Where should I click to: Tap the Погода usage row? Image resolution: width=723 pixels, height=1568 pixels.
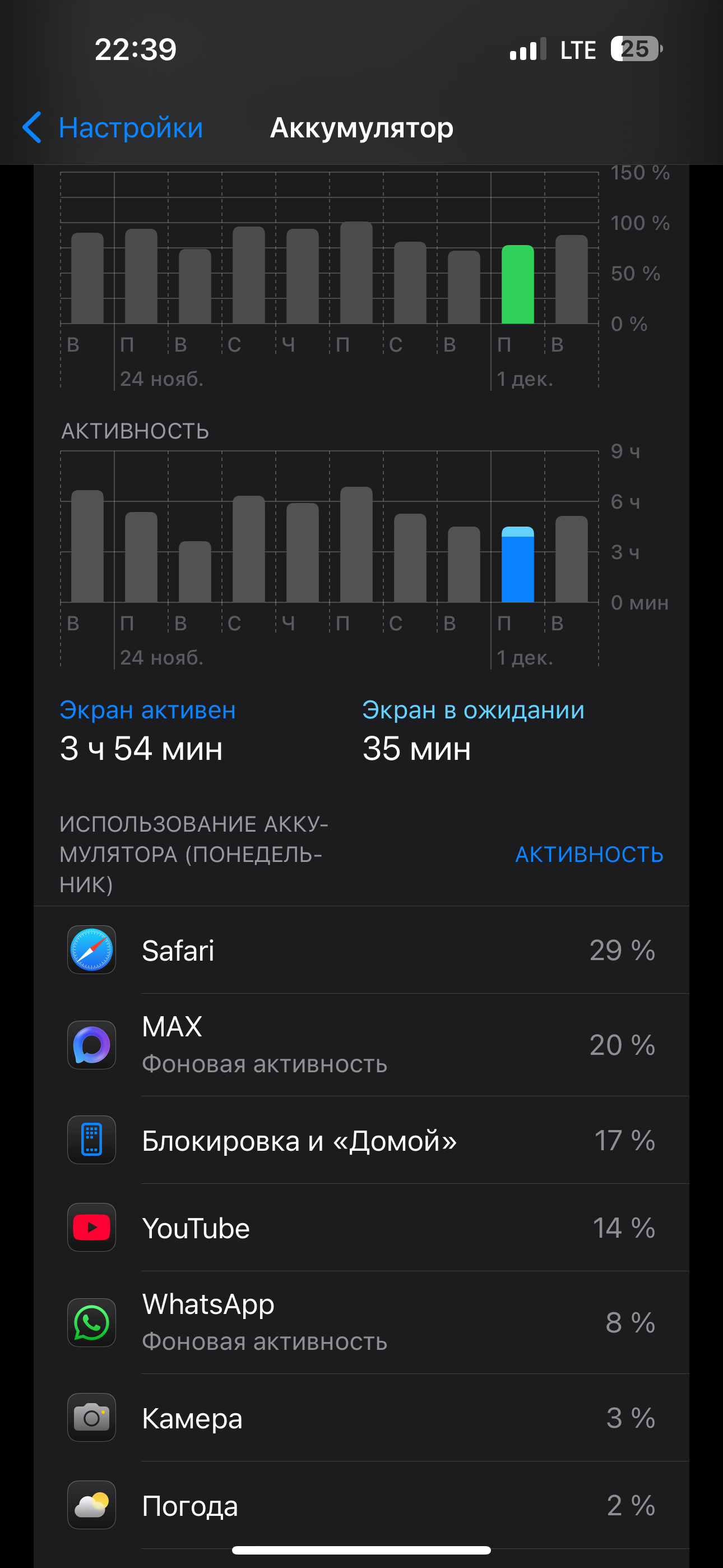361,1505
